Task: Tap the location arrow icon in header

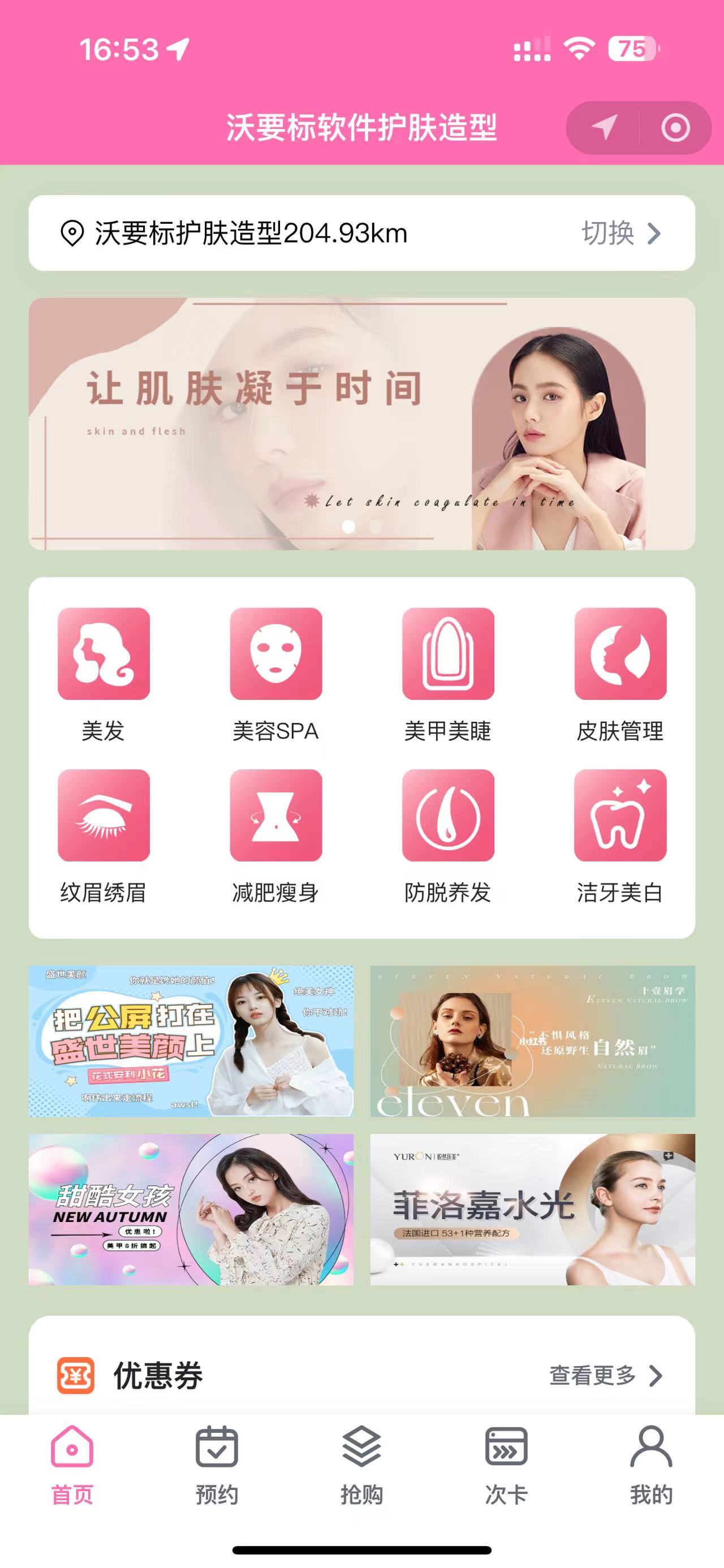Action: point(604,128)
